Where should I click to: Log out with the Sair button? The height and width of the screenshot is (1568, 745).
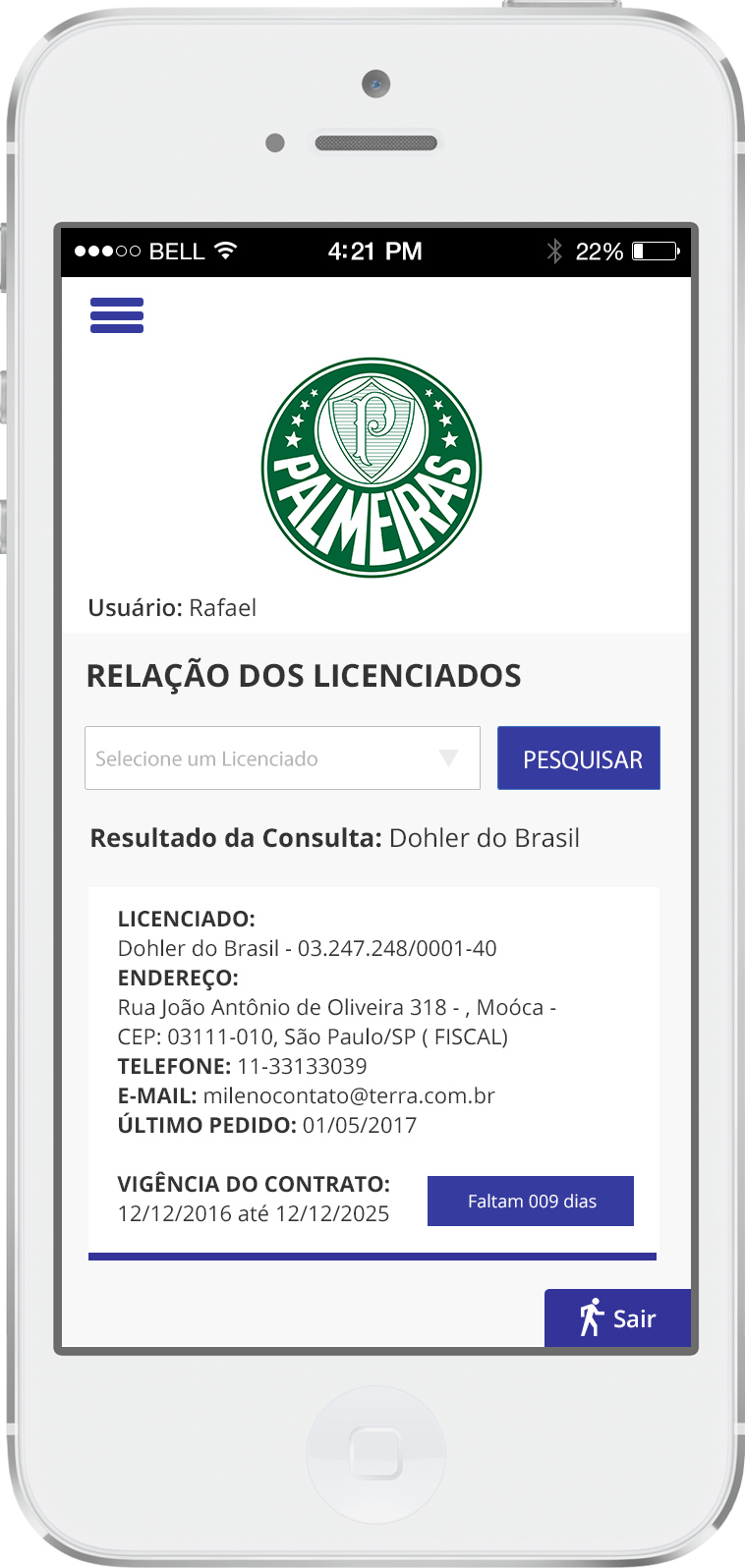tap(617, 1317)
